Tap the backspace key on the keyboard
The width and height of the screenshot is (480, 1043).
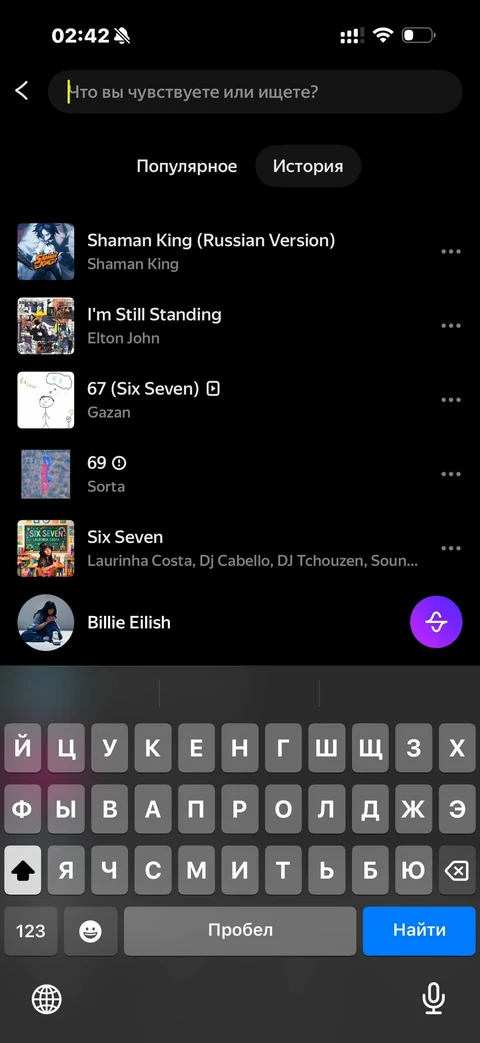point(455,870)
